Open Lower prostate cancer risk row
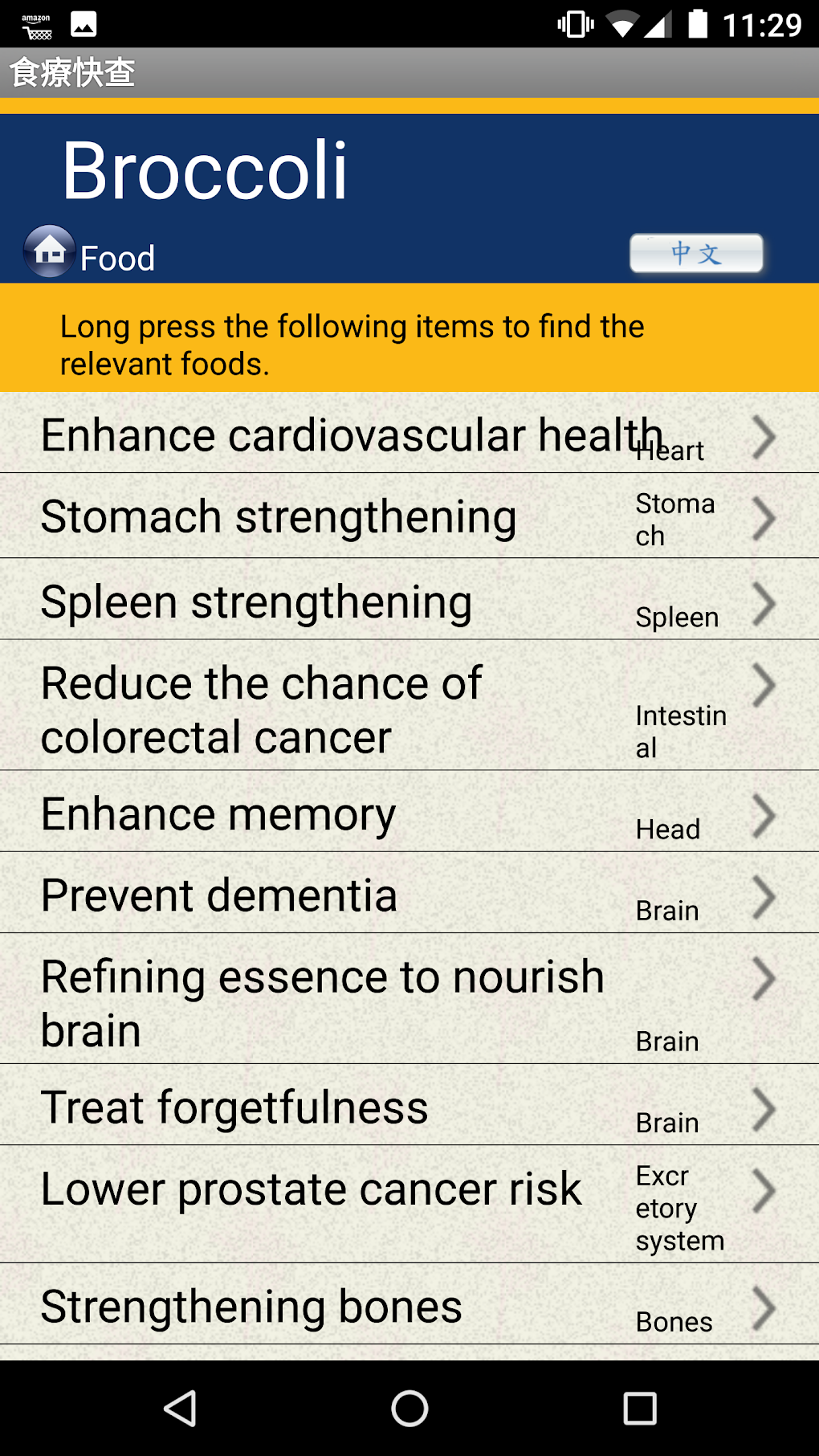This screenshot has width=819, height=1456. point(409,1205)
